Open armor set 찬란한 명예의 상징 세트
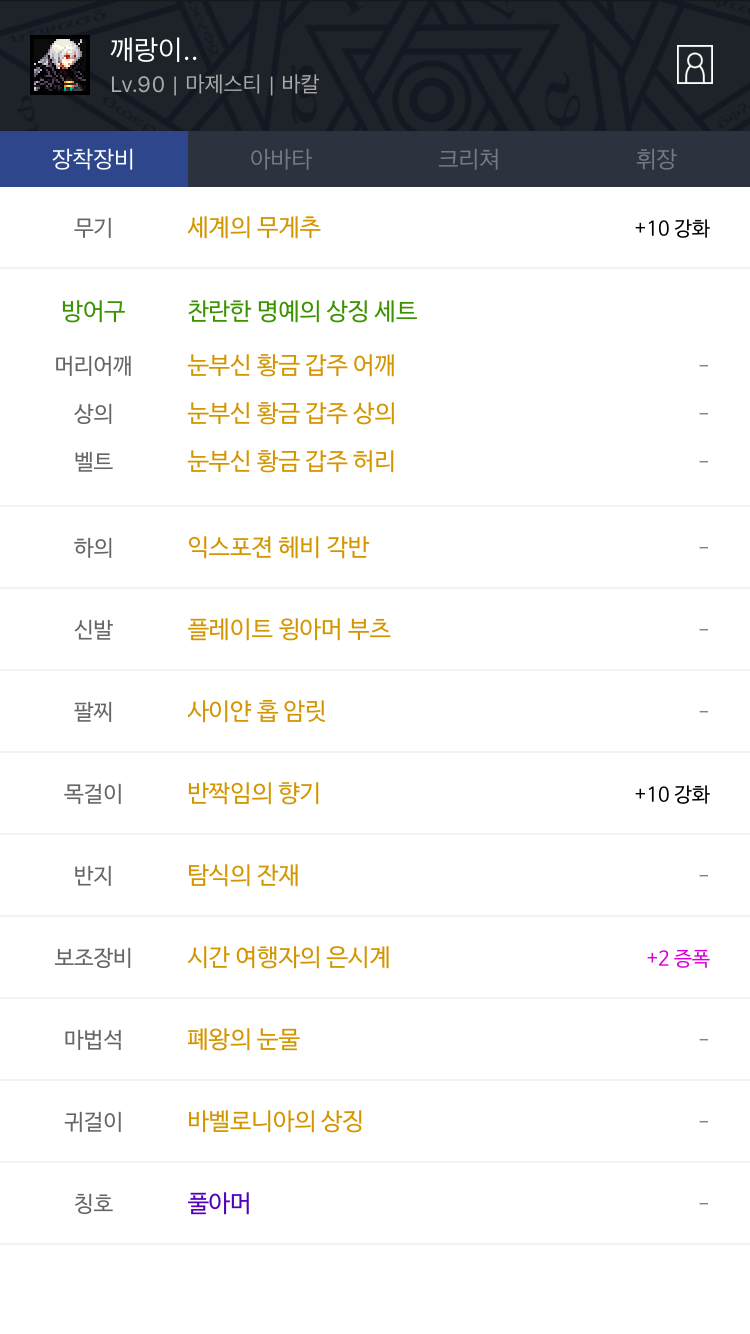 pyautogui.click(x=302, y=311)
